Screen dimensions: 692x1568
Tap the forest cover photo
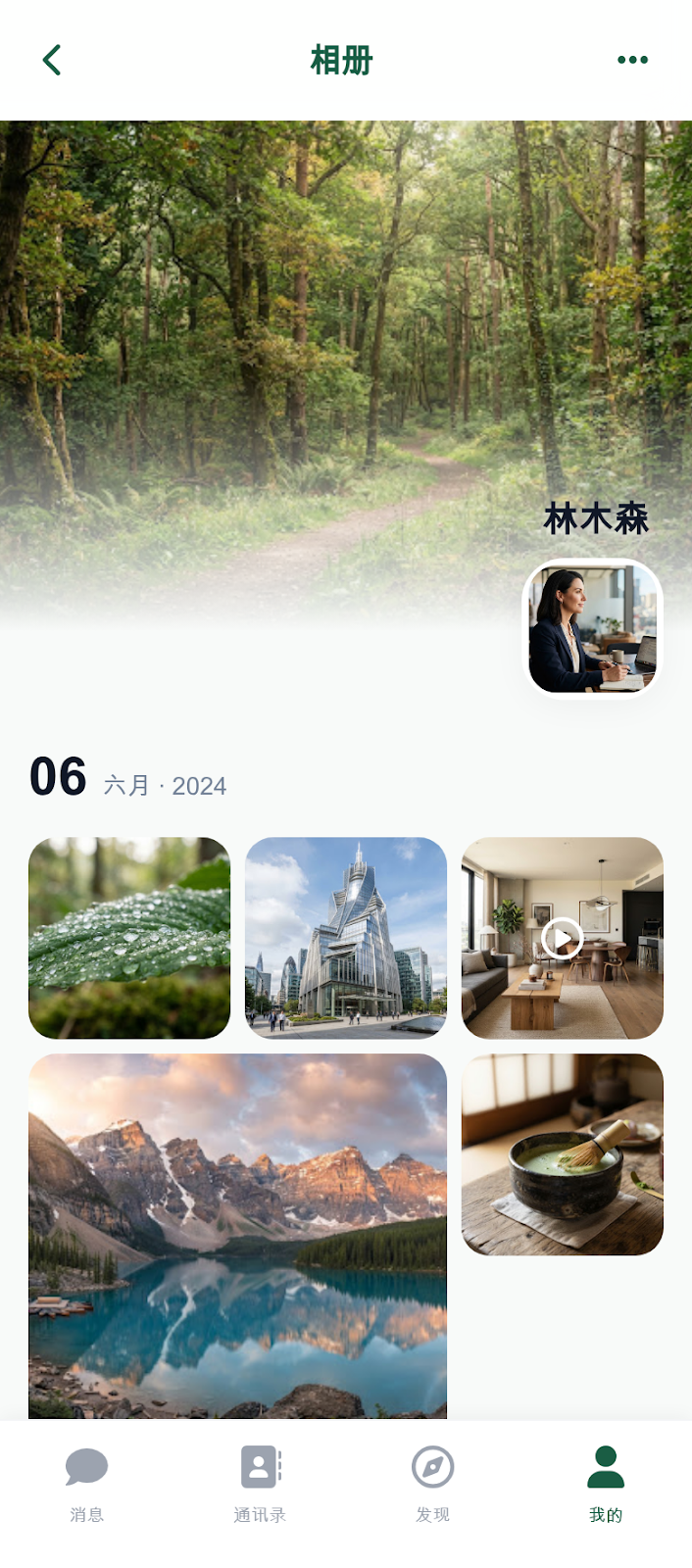click(346, 372)
